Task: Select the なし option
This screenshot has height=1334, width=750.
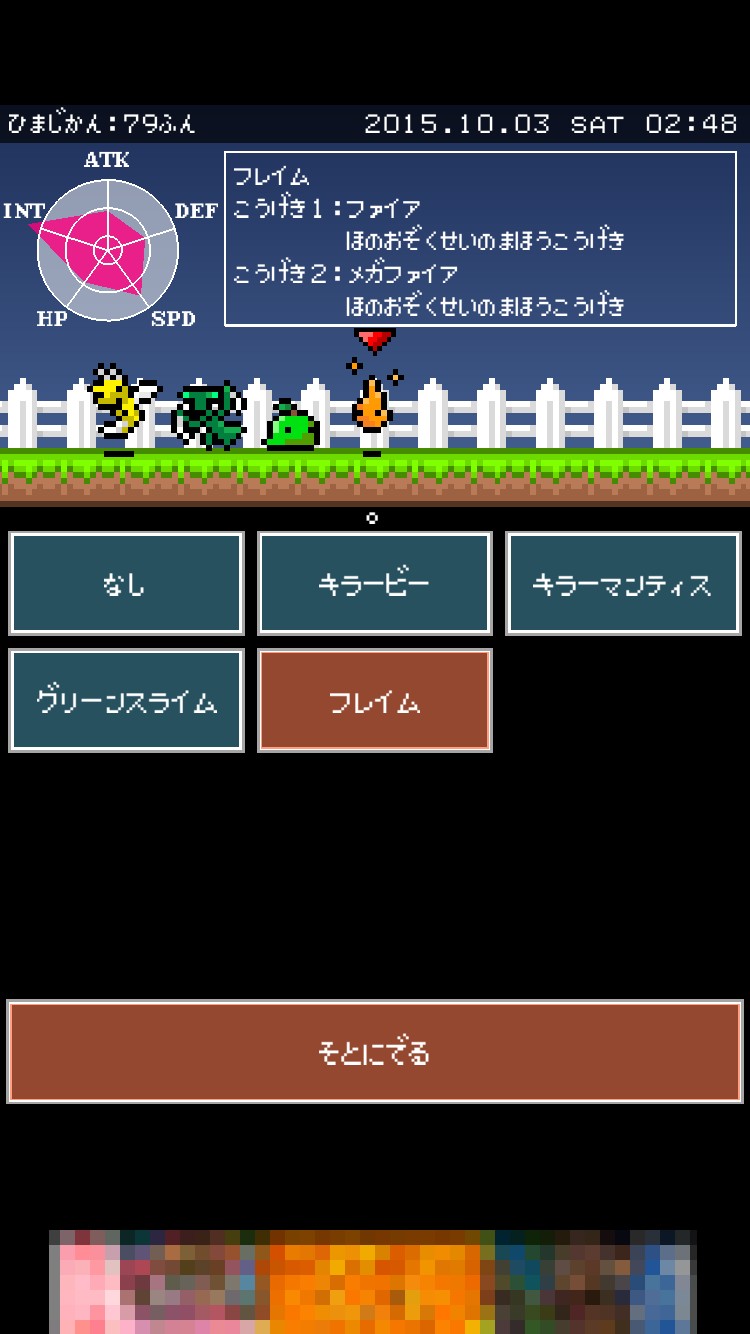Action: [126, 584]
